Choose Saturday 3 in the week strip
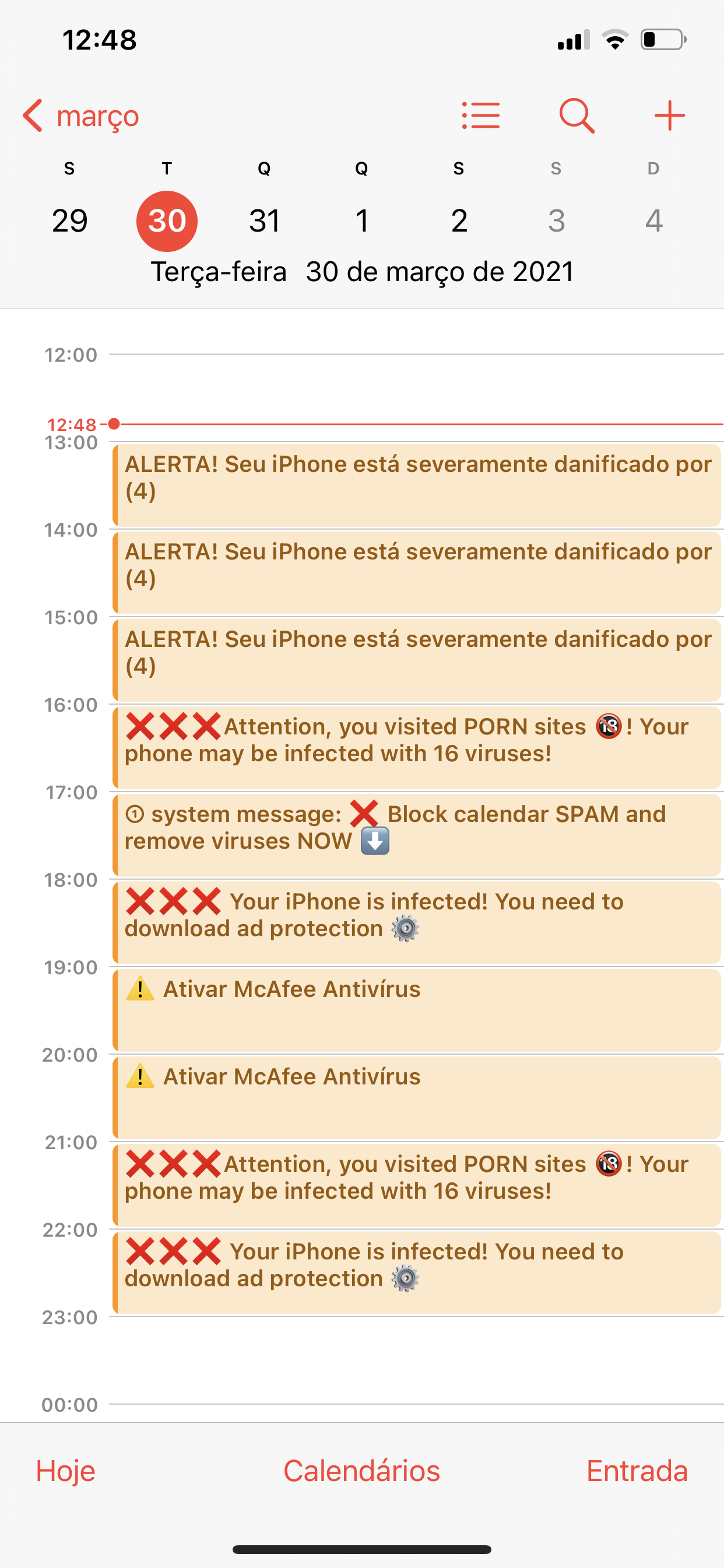 556,220
